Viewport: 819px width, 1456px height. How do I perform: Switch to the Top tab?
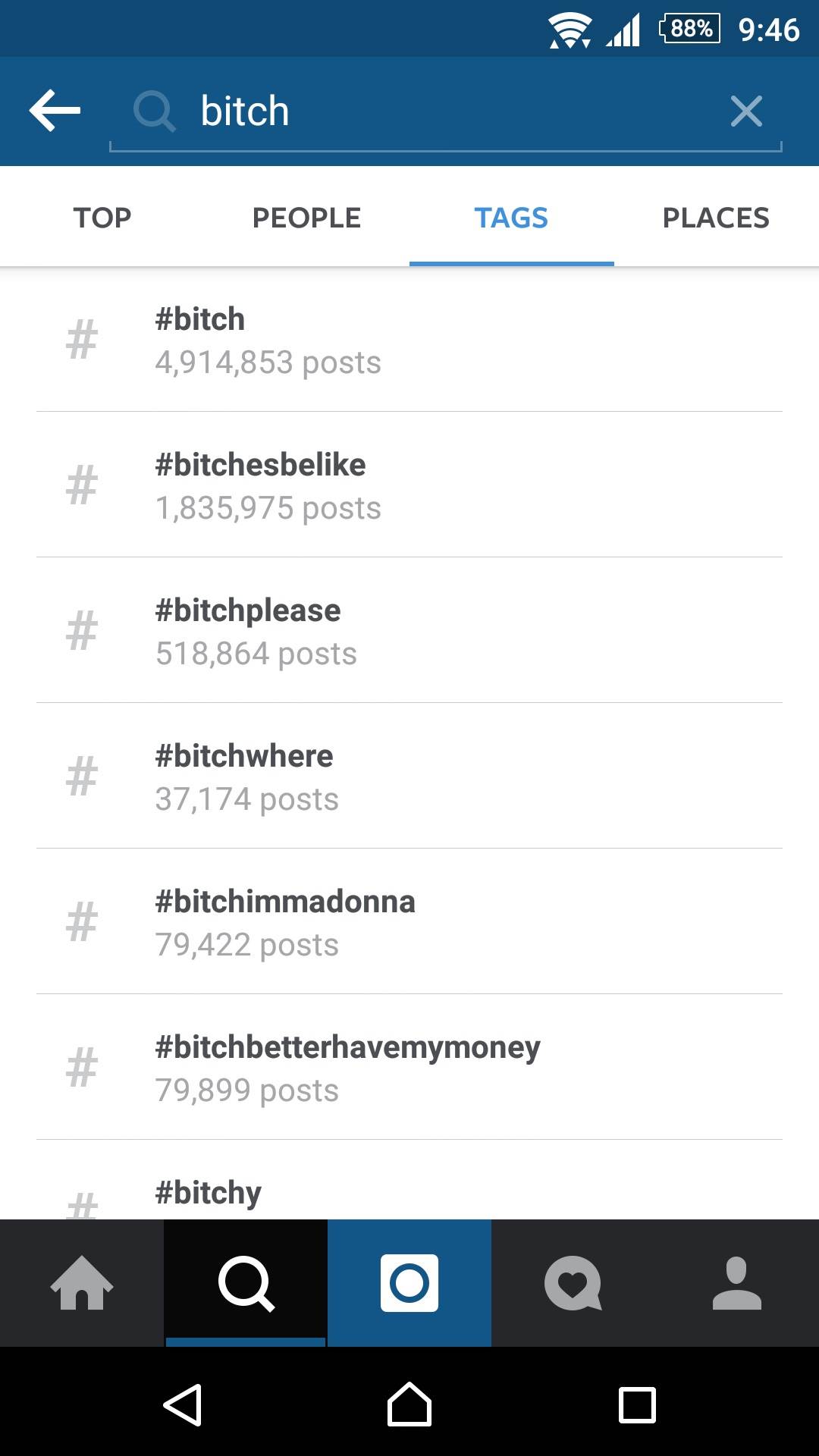pyautogui.click(x=102, y=218)
